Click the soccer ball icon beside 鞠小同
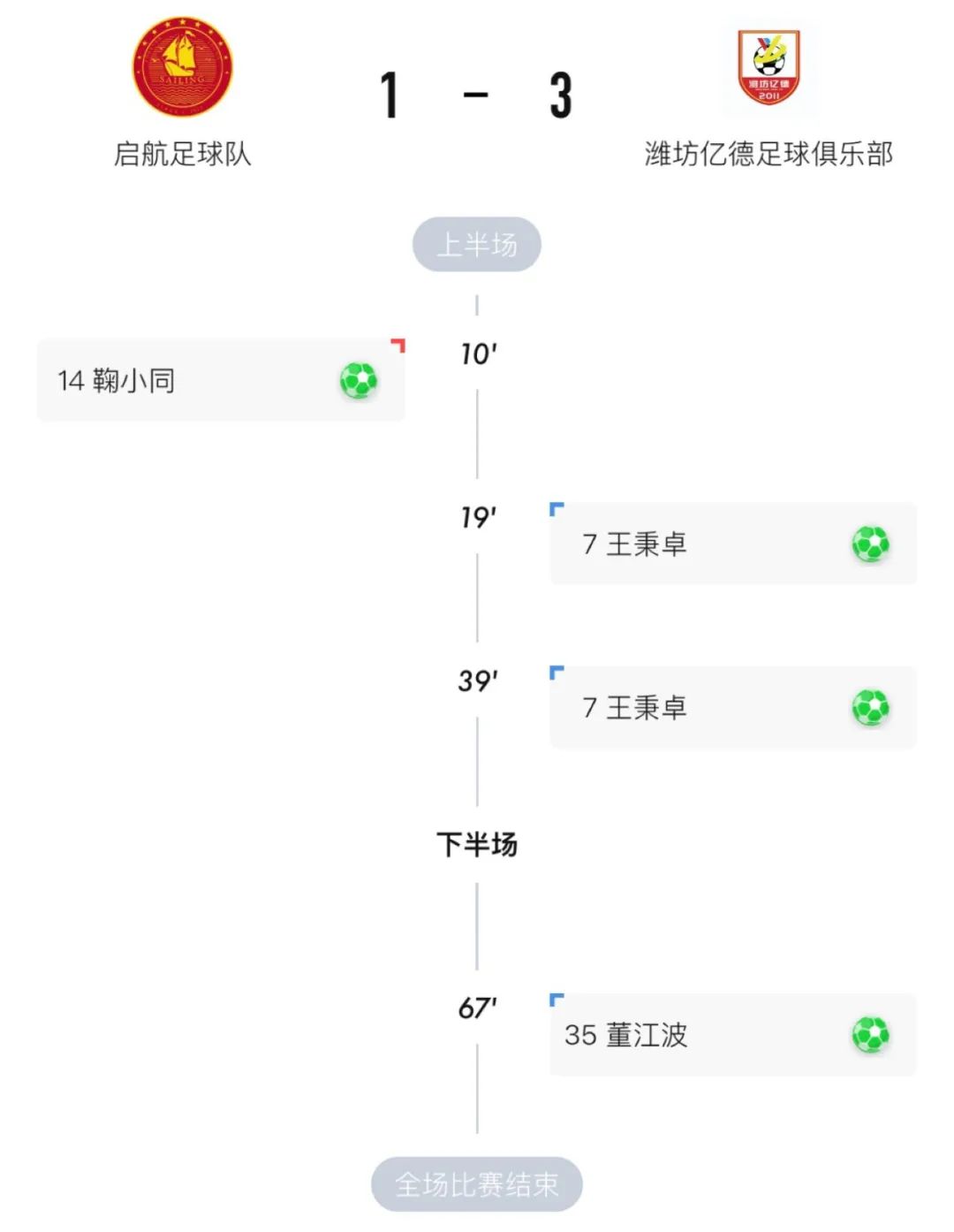Viewport: 954px width, 1232px height. click(359, 380)
